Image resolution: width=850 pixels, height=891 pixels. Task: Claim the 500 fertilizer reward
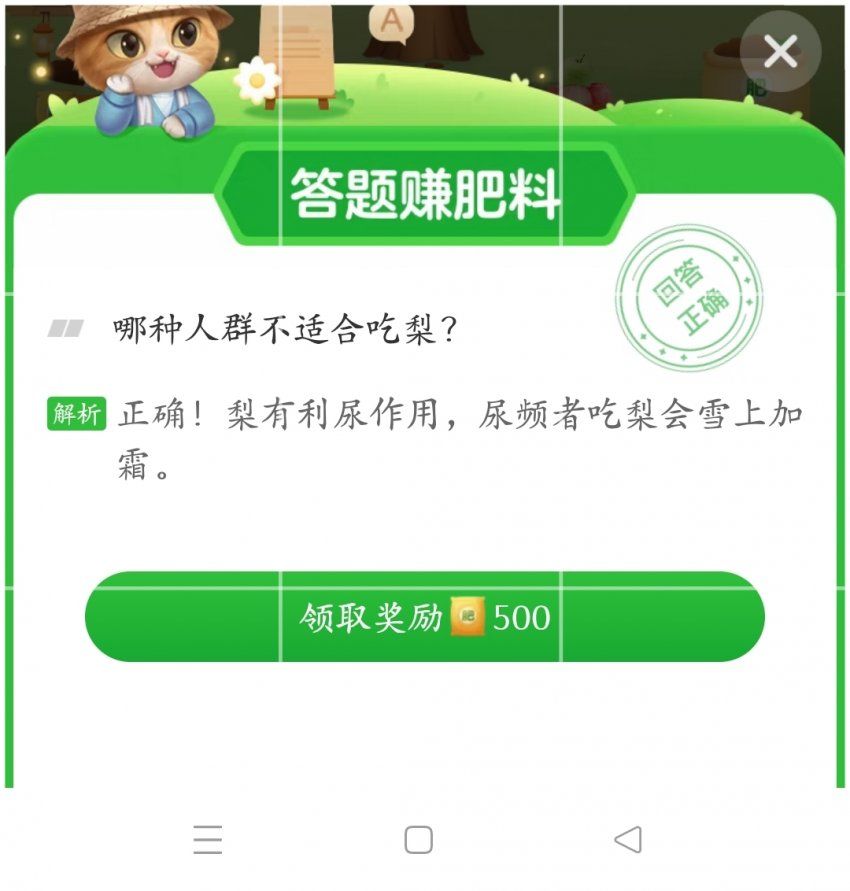coord(424,617)
